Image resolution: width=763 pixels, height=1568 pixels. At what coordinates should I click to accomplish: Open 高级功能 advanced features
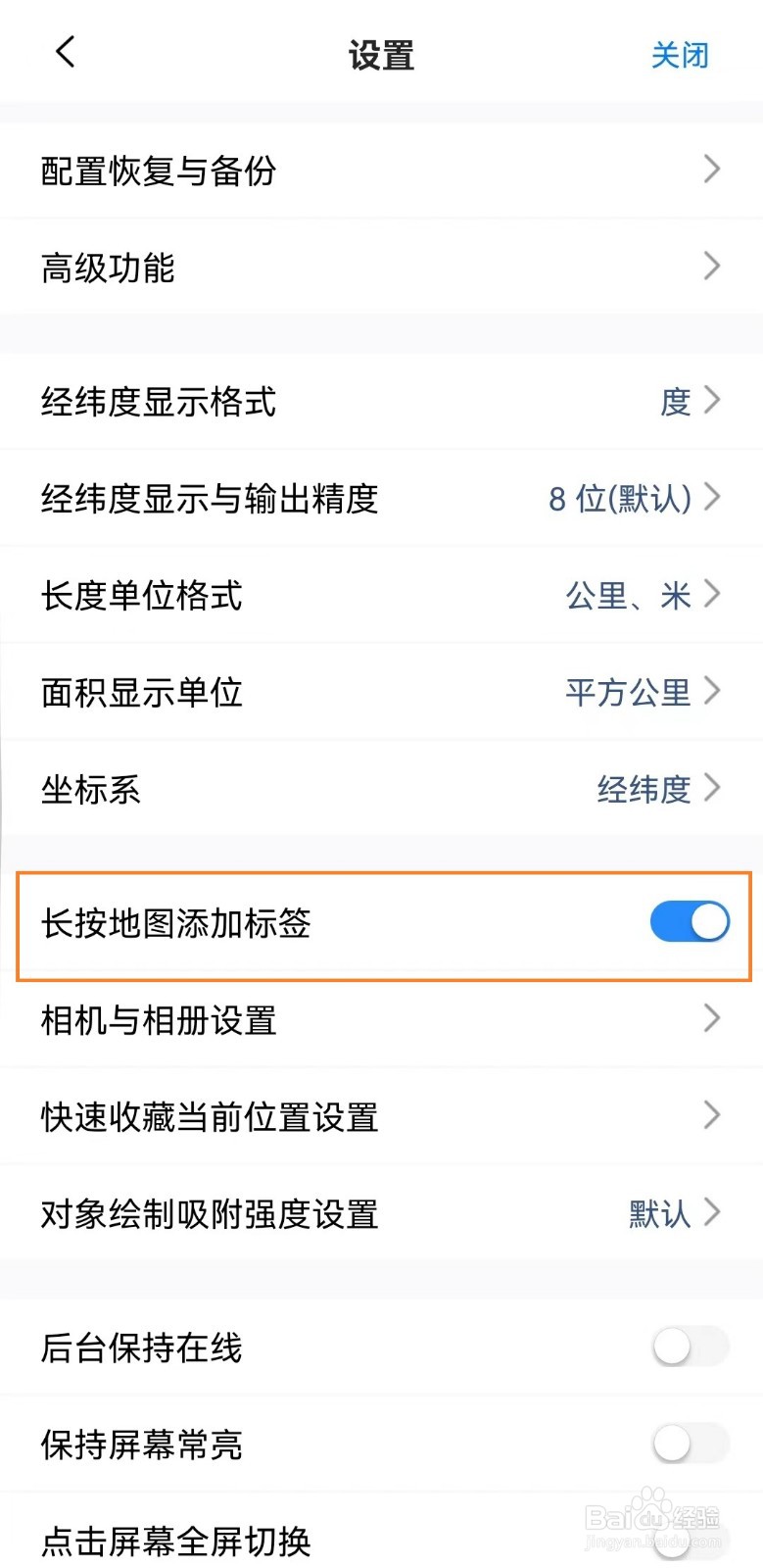tap(382, 267)
